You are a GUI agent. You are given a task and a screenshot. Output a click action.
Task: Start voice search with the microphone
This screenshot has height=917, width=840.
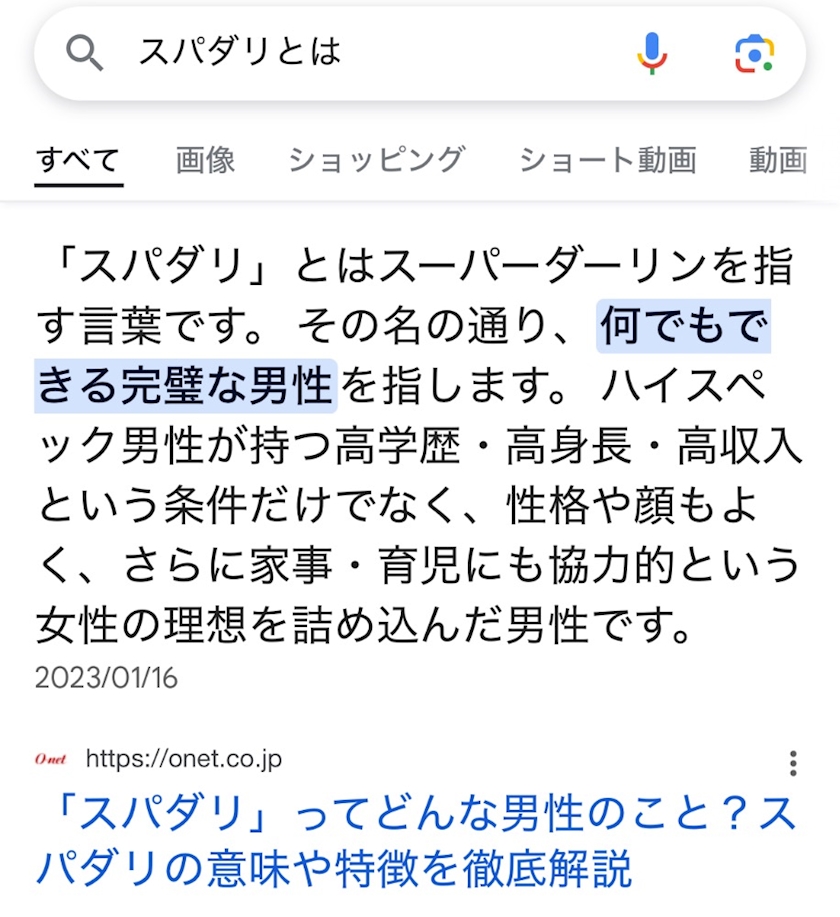tap(652, 52)
